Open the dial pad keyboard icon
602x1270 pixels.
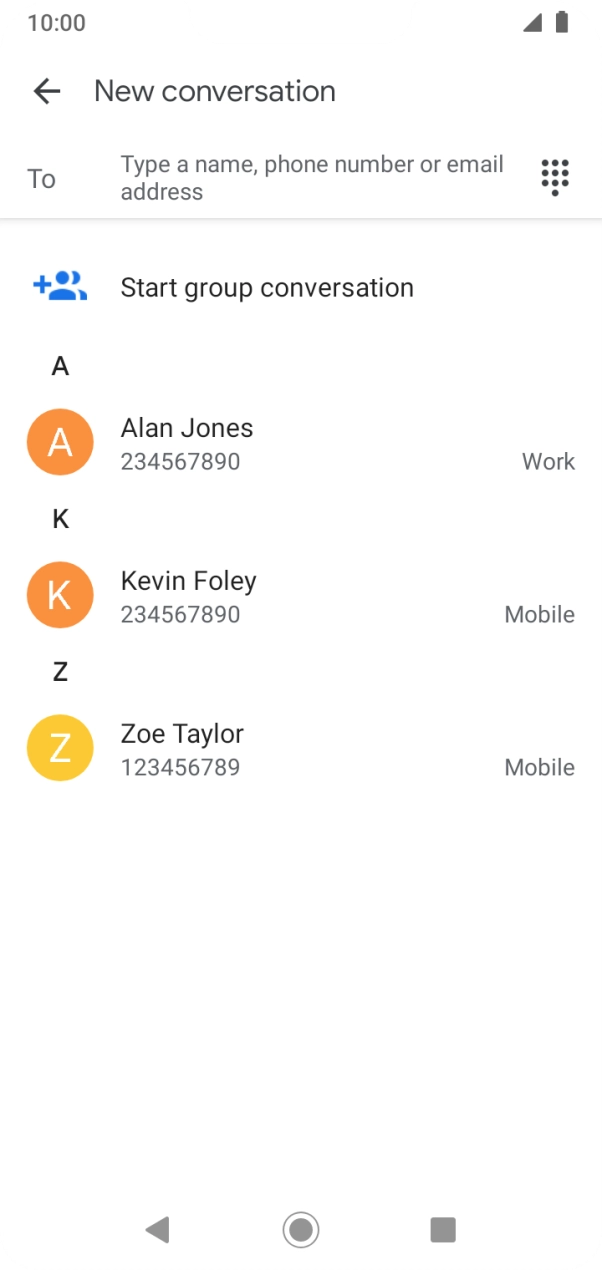[x=555, y=178]
